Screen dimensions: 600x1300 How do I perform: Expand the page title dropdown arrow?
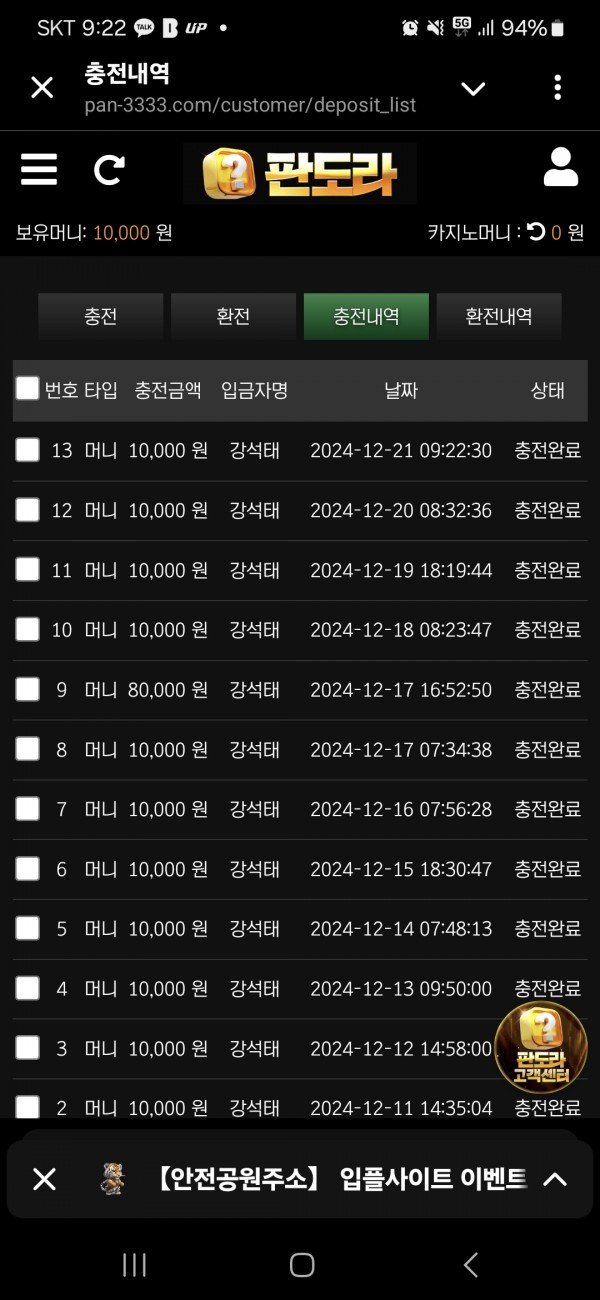(473, 88)
